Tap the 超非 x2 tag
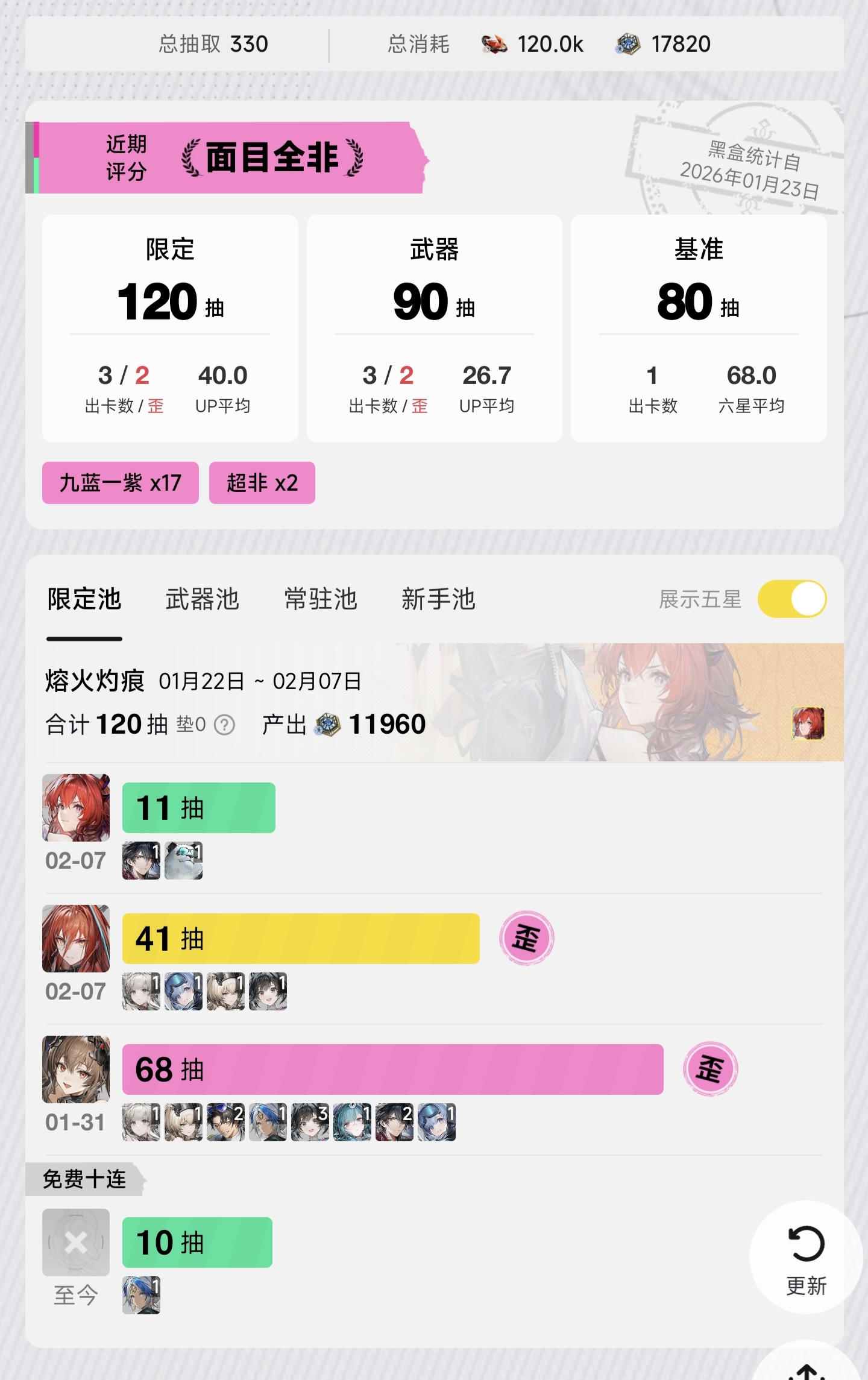This screenshot has height=1380, width=868. point(262,483)
